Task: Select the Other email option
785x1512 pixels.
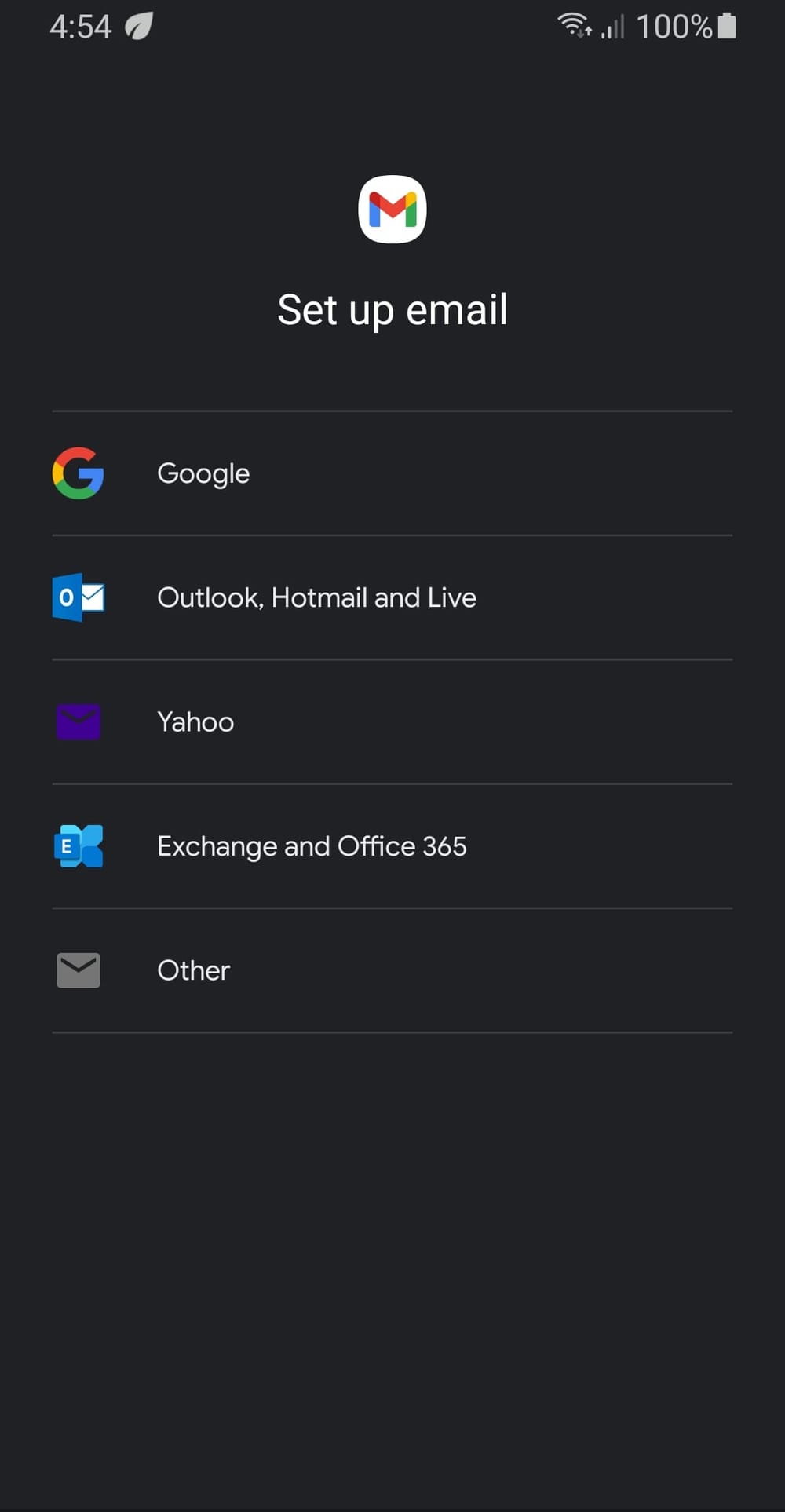Action: point(193,970)
